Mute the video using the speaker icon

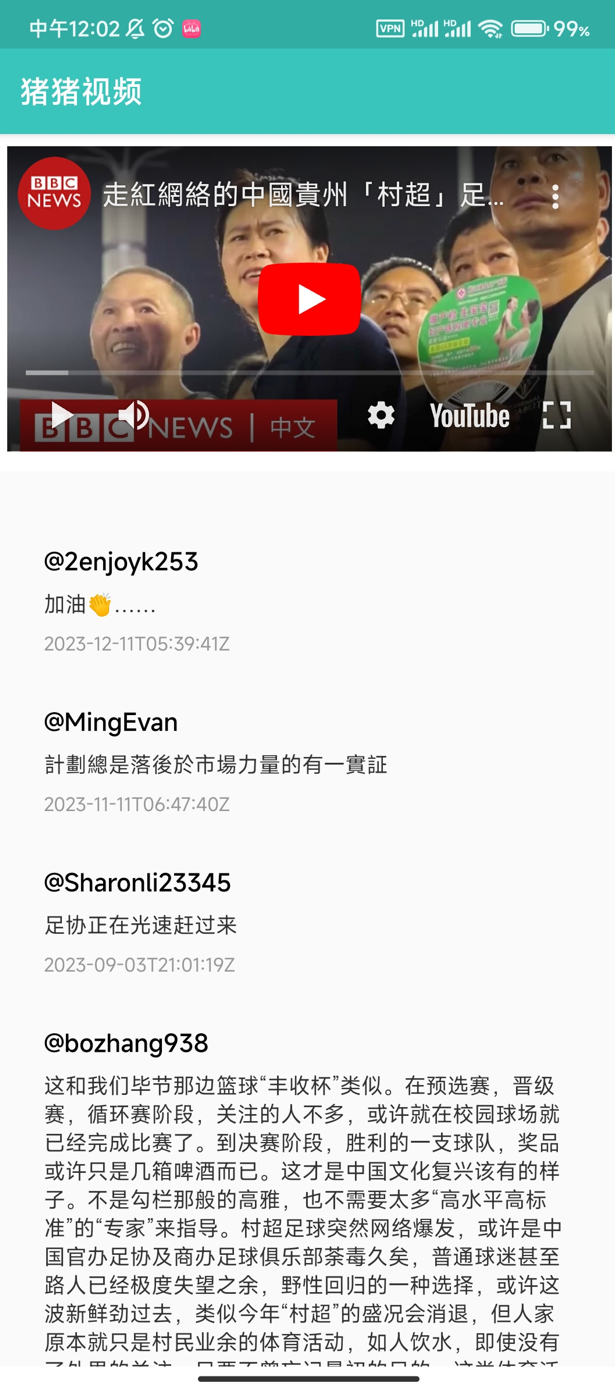[x=133, y=415]
